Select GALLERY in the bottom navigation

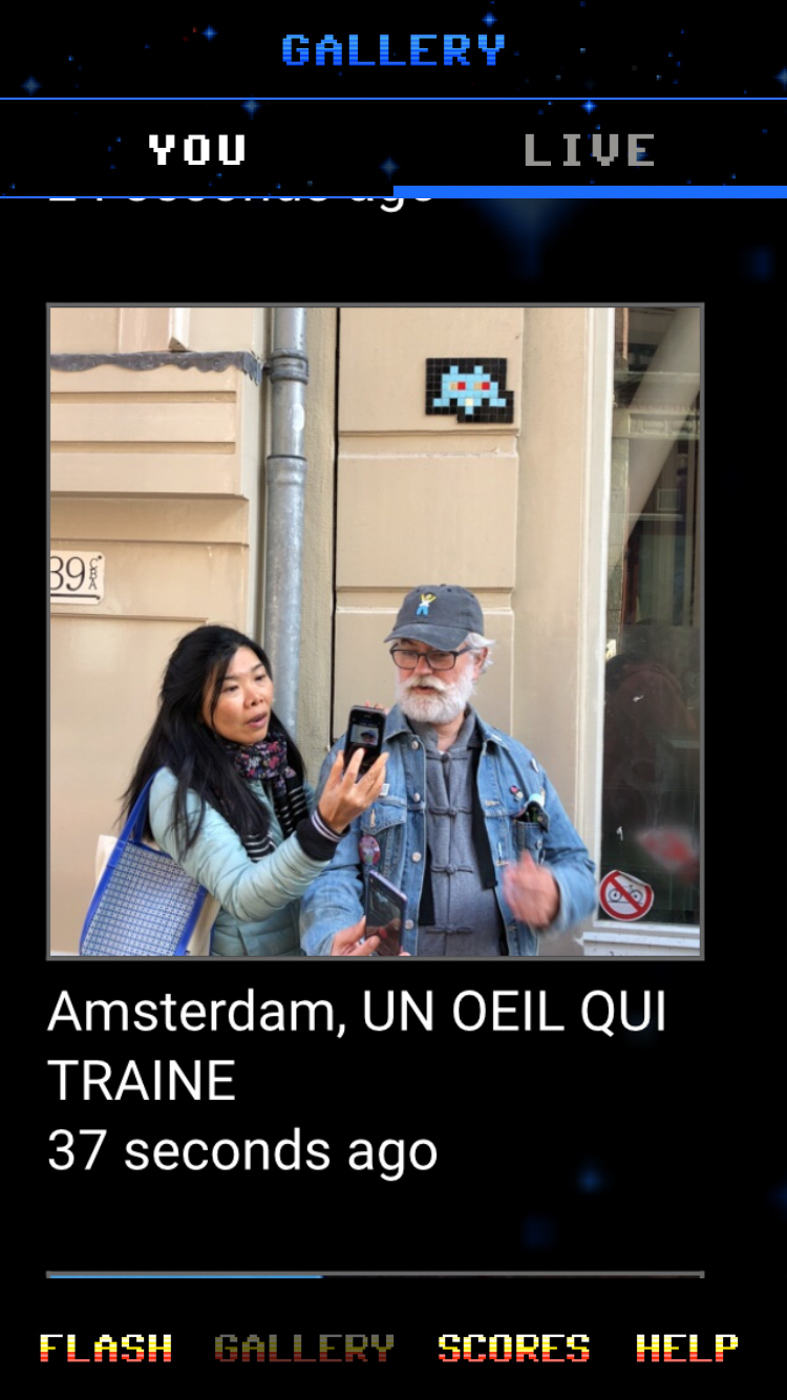pos(304,1348)
